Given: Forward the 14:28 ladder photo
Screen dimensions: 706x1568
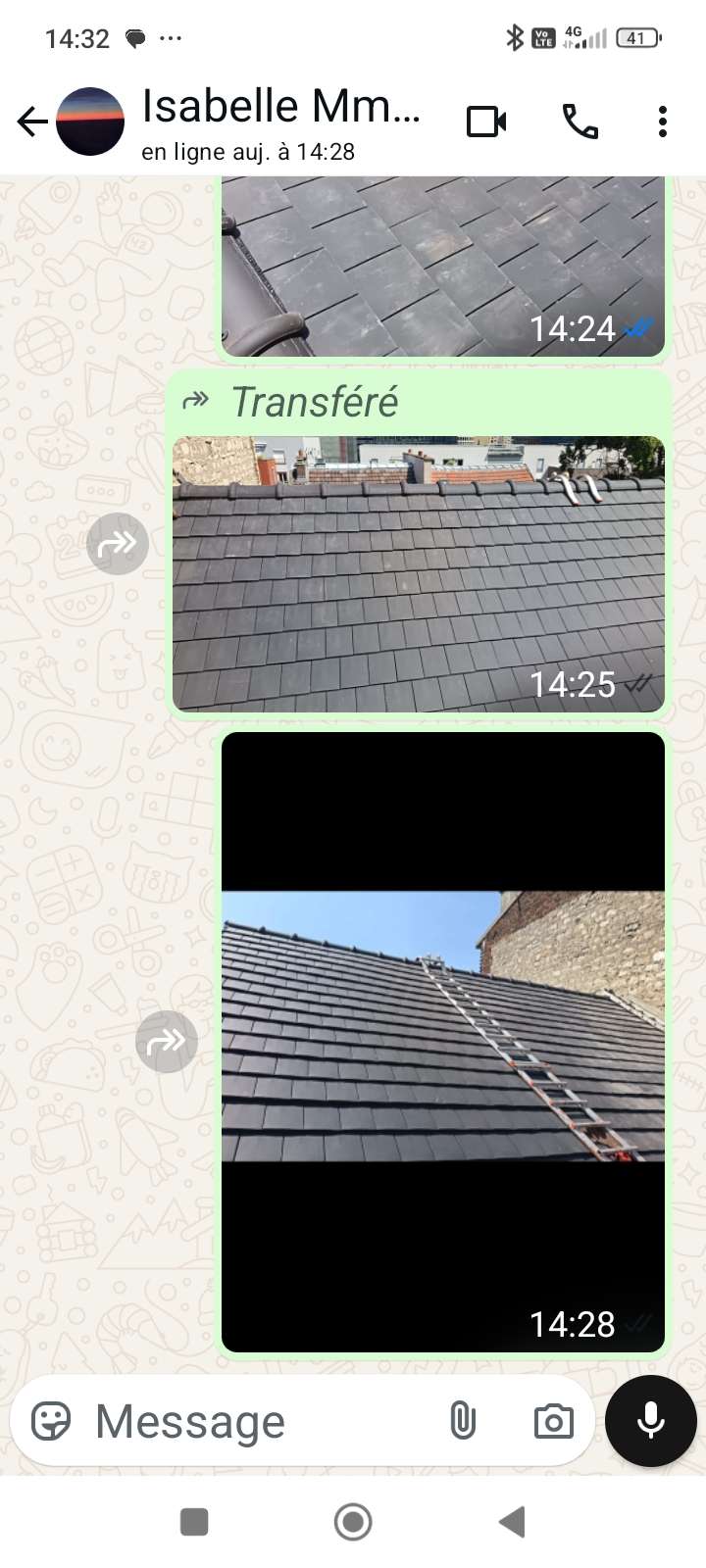Looking at the screenshot, I should [x=167, y=1041].
